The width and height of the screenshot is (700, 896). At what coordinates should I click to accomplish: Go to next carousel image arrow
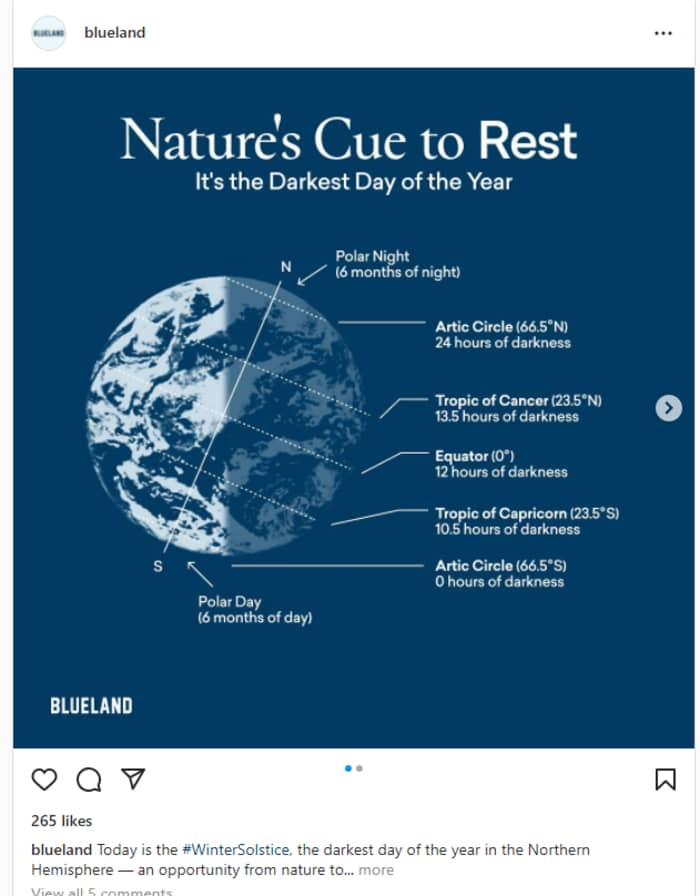pos(668,407)
